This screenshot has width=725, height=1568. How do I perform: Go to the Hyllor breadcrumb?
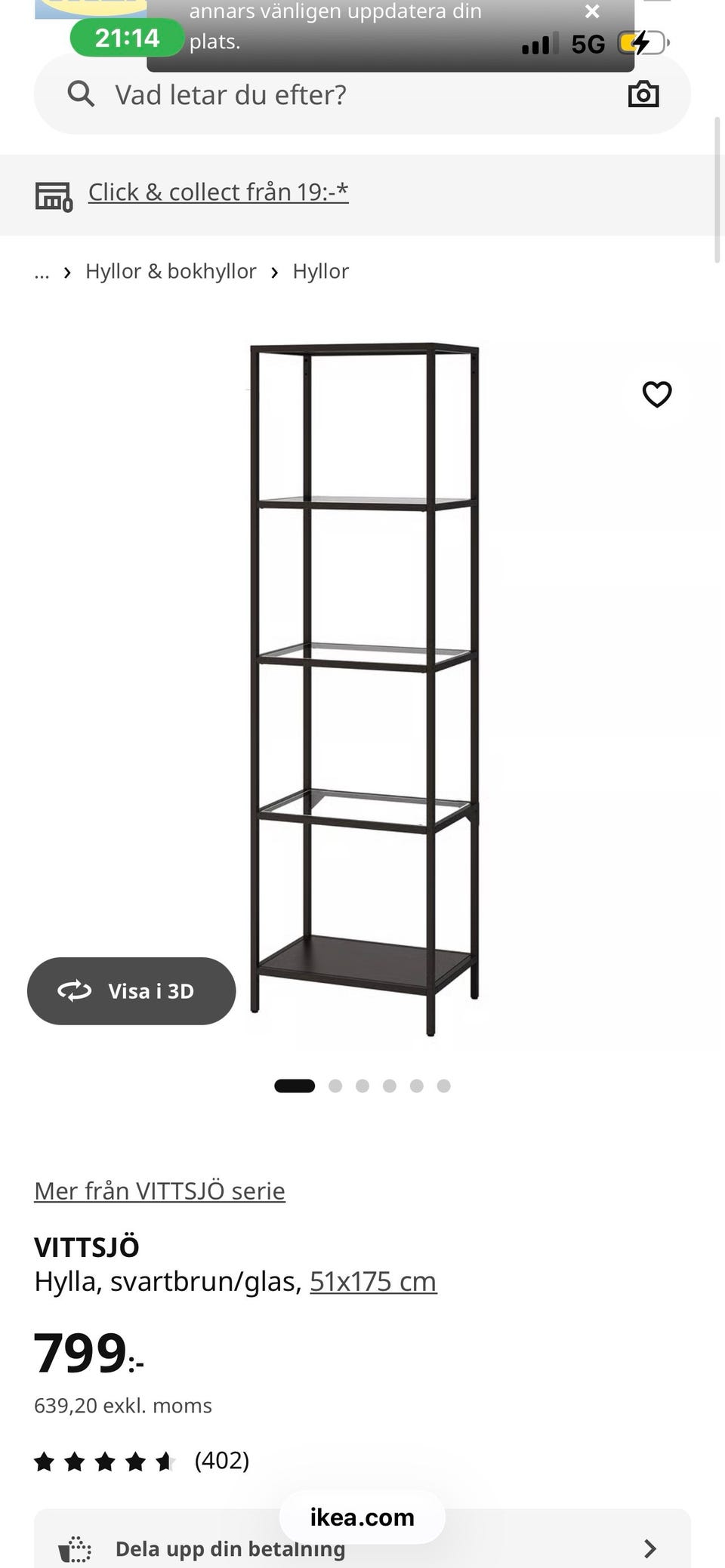click(320, 271)
